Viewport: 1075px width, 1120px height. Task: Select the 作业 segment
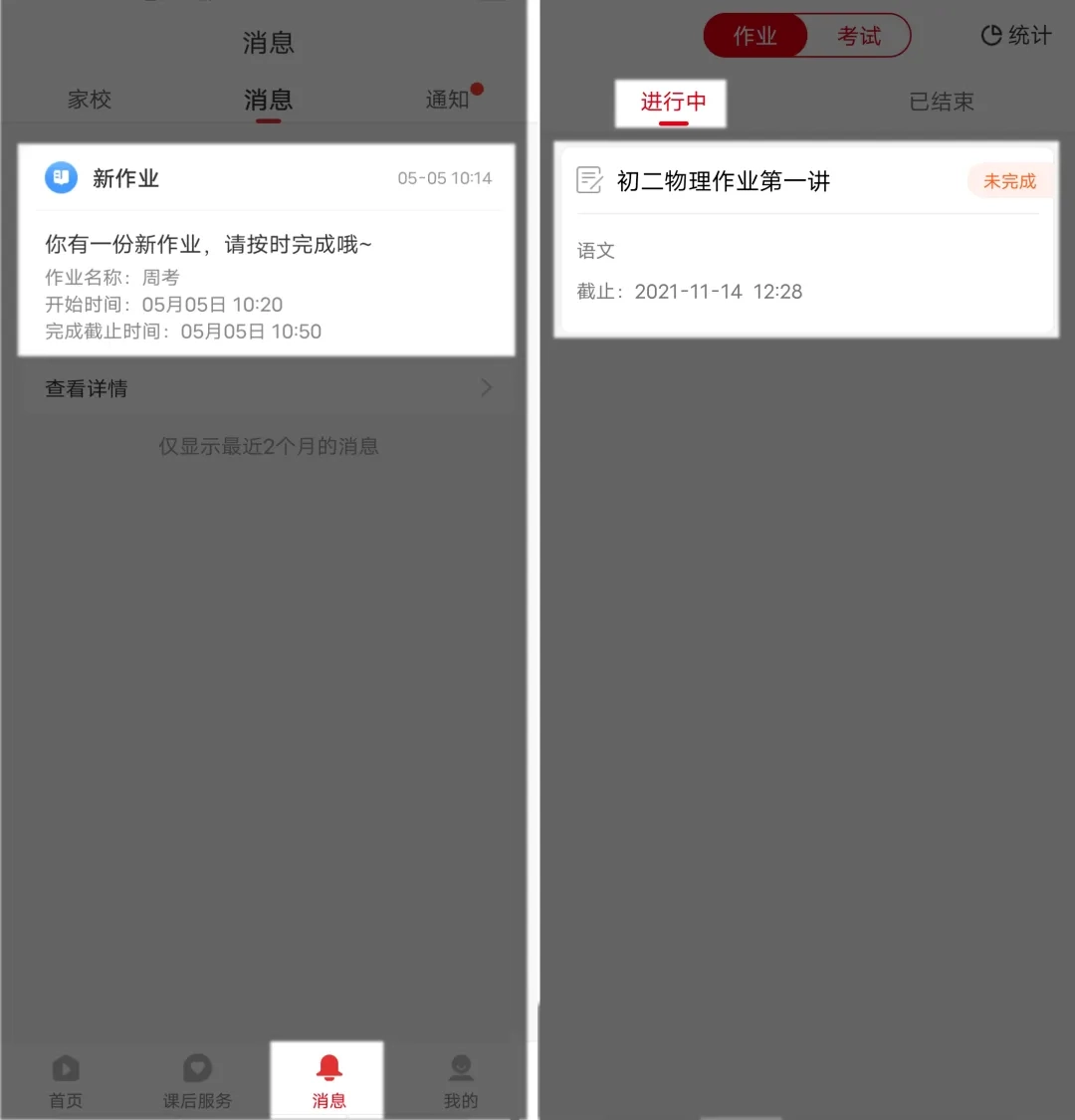(755, 36)
